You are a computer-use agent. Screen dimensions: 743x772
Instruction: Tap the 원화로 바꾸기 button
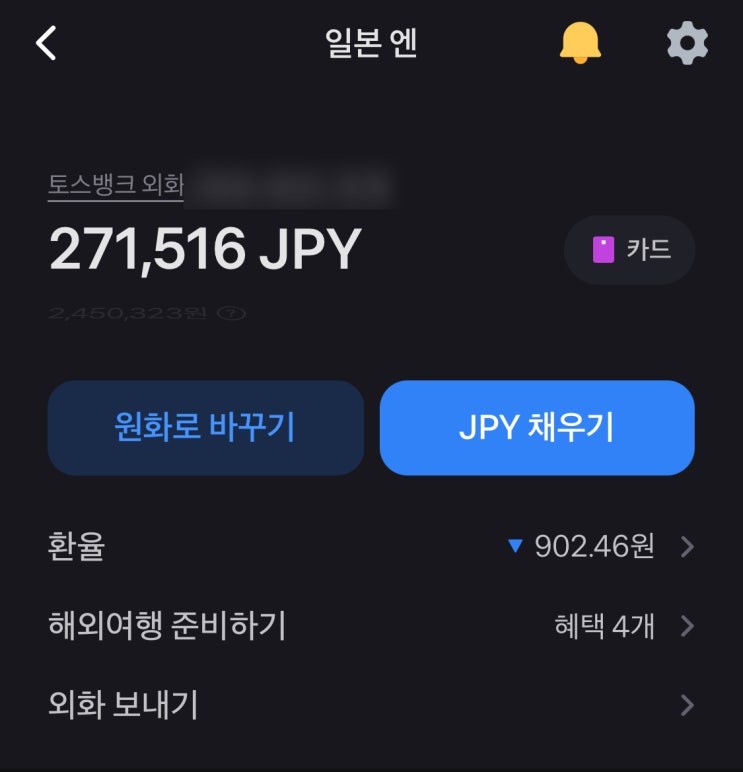click(x=205, y=428)
